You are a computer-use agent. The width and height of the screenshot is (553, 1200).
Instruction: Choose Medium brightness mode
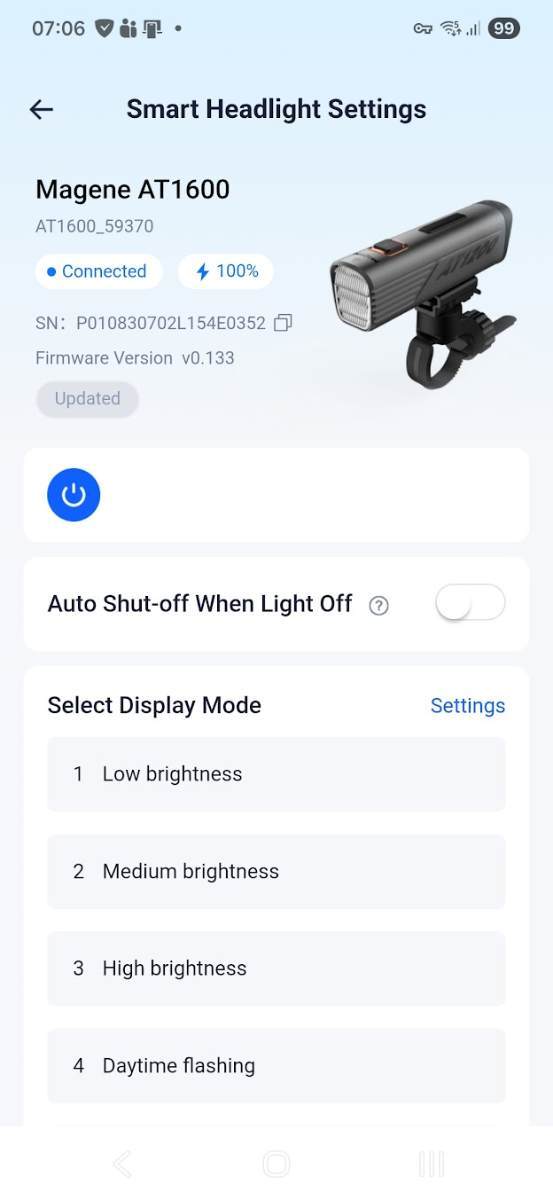tap(276, 871)
